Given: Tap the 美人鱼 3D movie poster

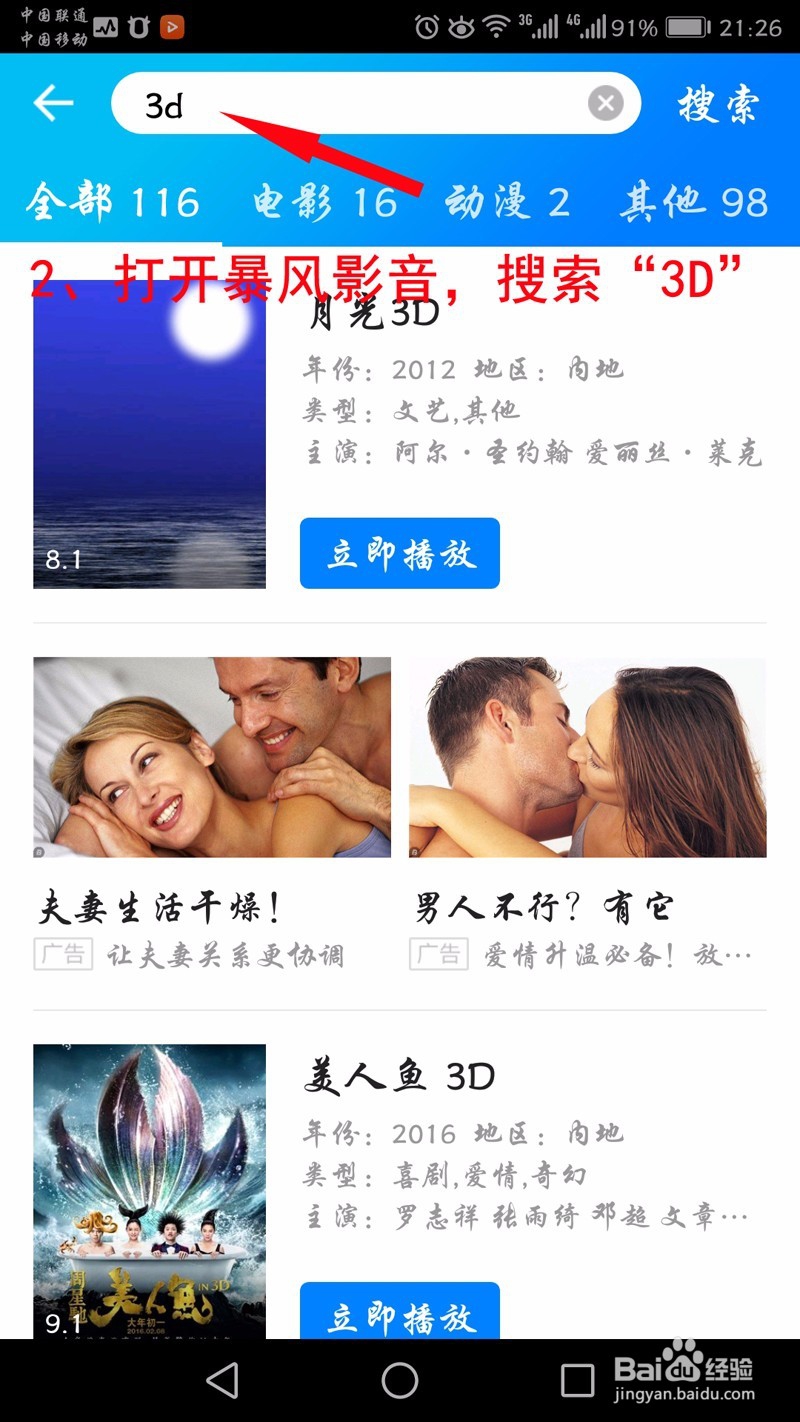Looking at the screenshot, I should pos(149,1192).
